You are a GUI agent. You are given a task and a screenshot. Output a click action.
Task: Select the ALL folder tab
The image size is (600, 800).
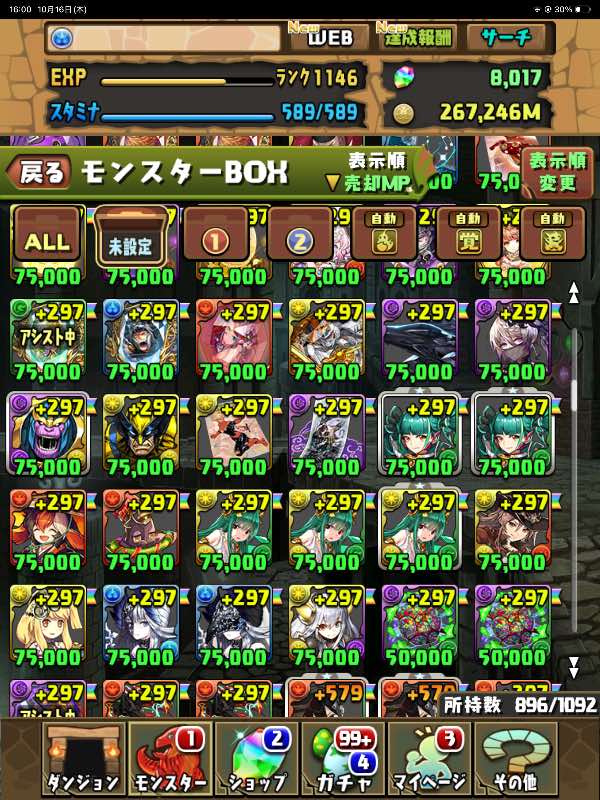47,238
